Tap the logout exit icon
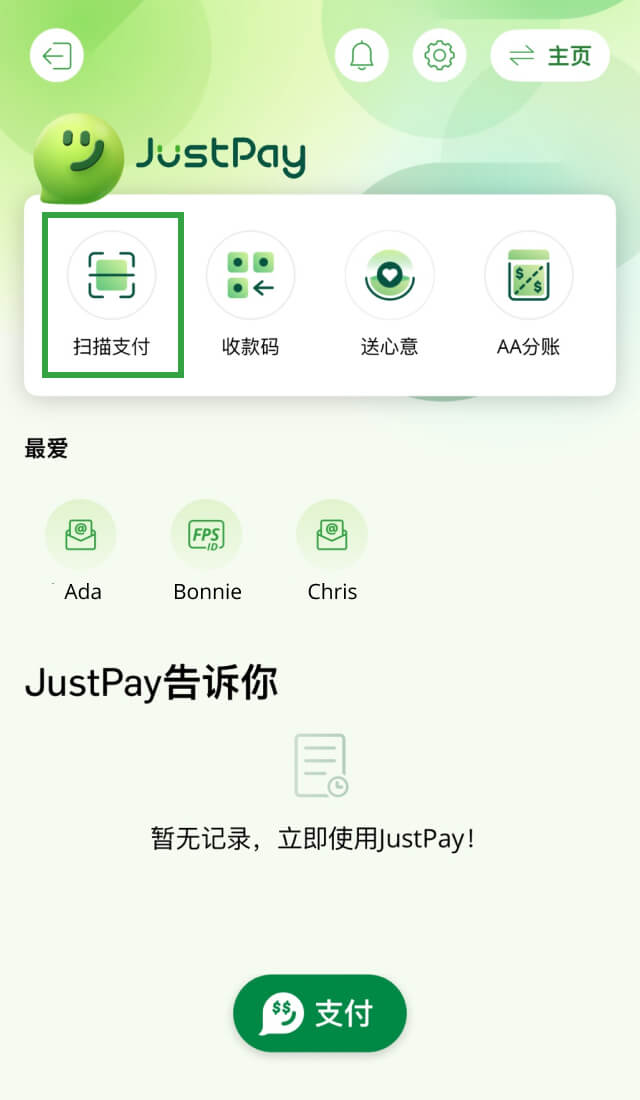 point(57,55)
